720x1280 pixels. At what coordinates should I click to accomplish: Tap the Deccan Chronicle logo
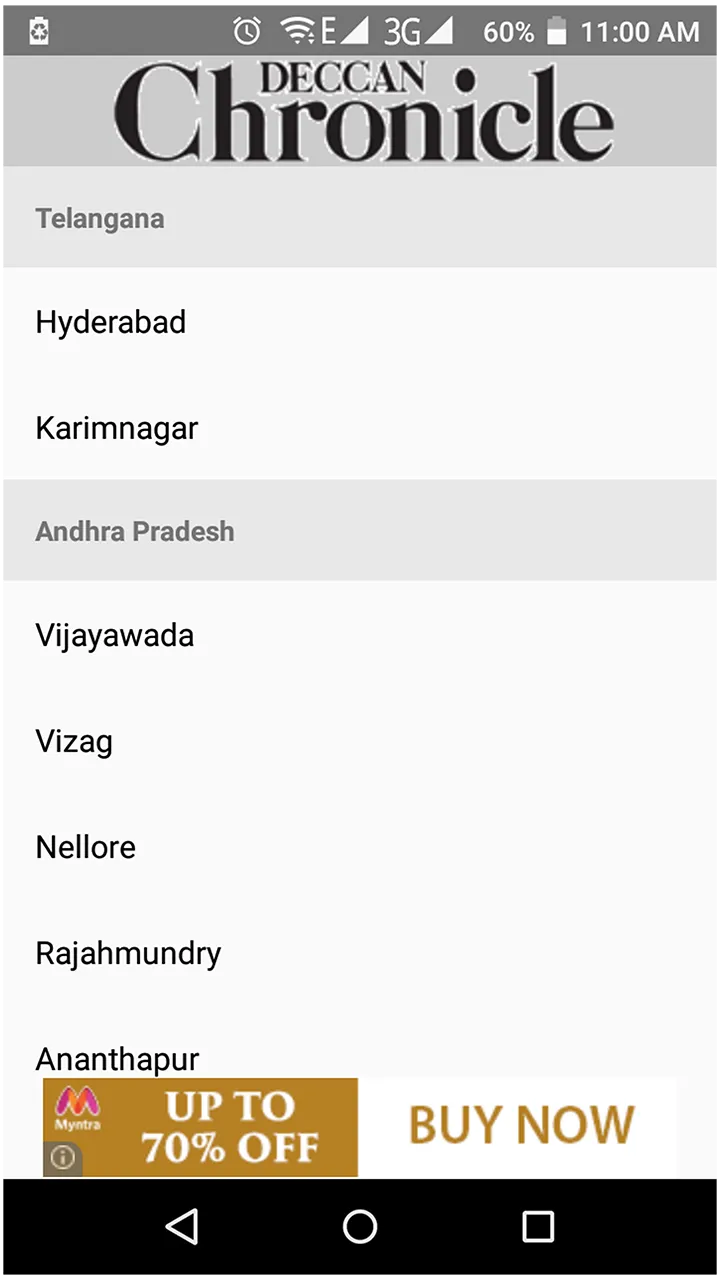point(360,110)
